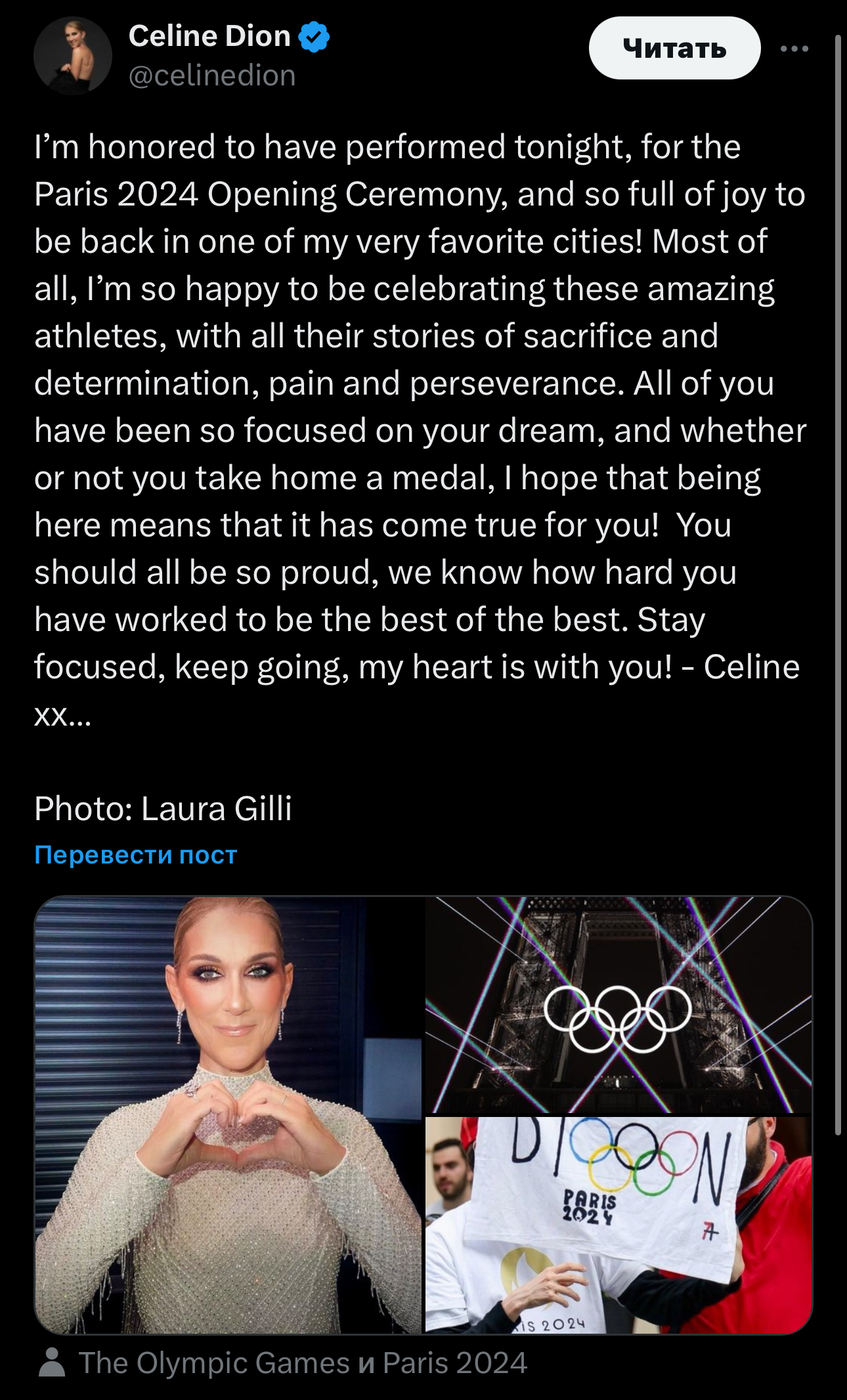Open the photo of Celine making a heart
Viewport: 847px width, 1400px height.
(x=228, y=1114)
